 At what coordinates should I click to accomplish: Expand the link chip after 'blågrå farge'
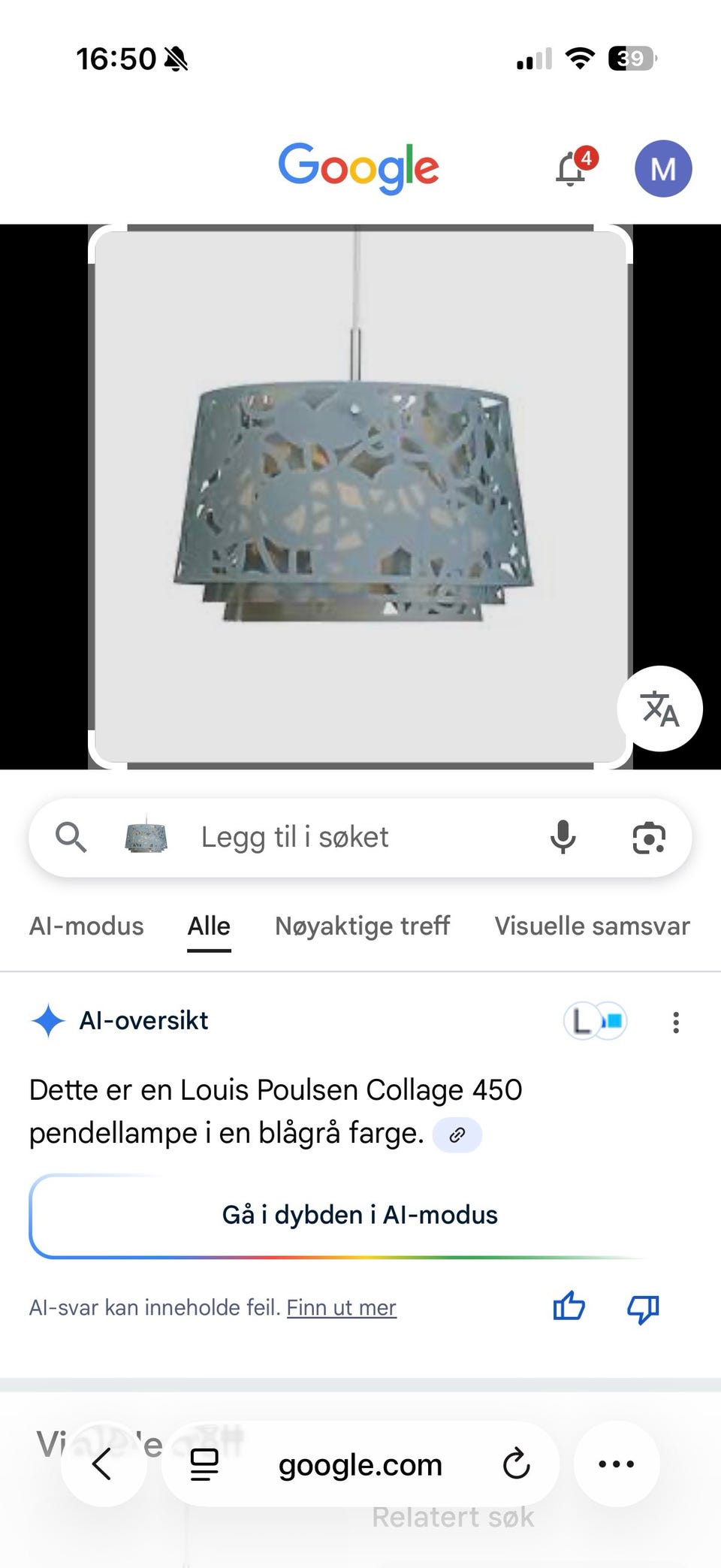(458, 1134)
